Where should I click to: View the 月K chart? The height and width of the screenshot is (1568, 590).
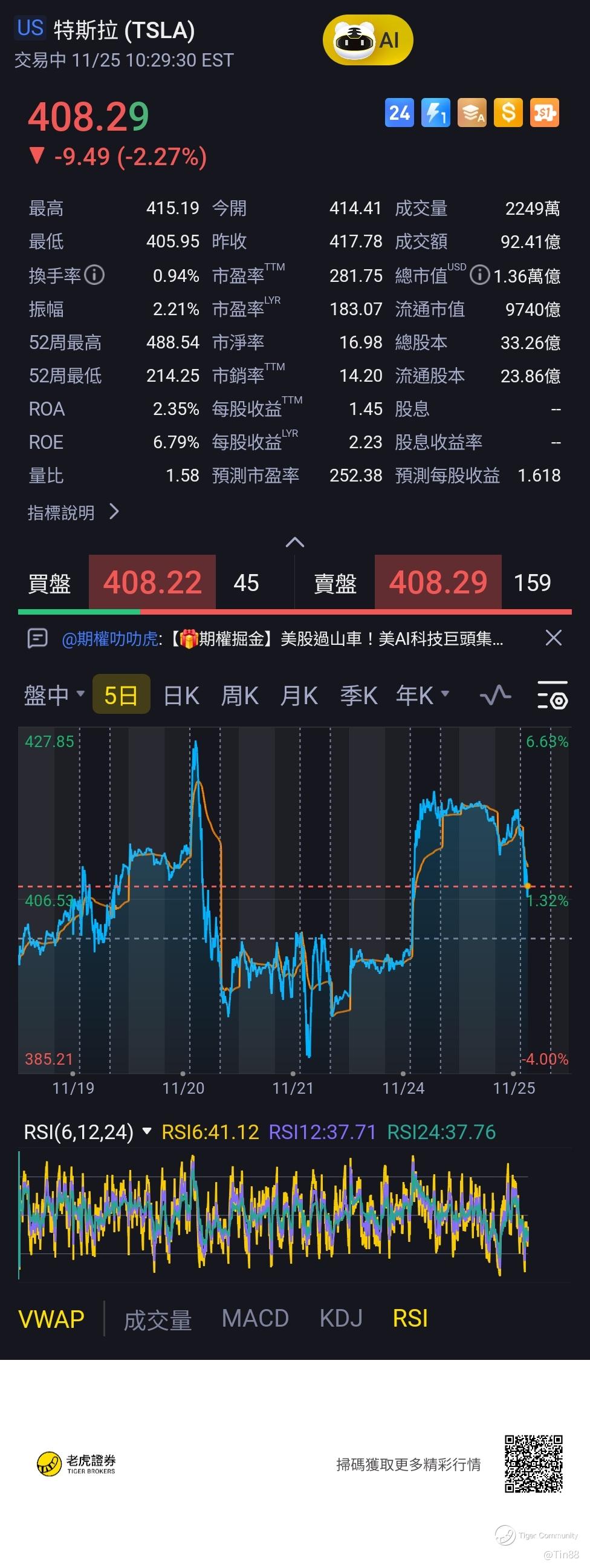click(x=299, y=694)
